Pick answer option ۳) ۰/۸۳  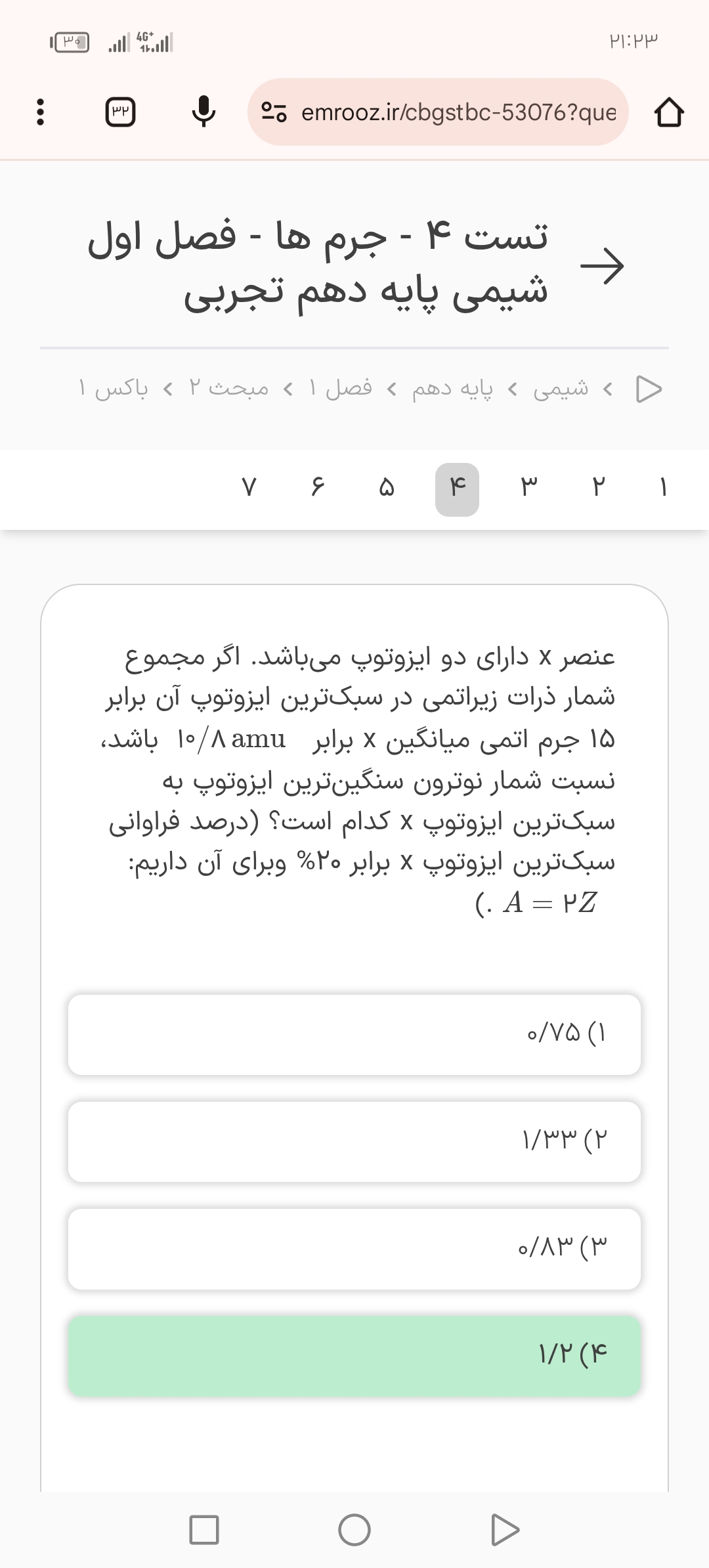tap(354, 1249)
